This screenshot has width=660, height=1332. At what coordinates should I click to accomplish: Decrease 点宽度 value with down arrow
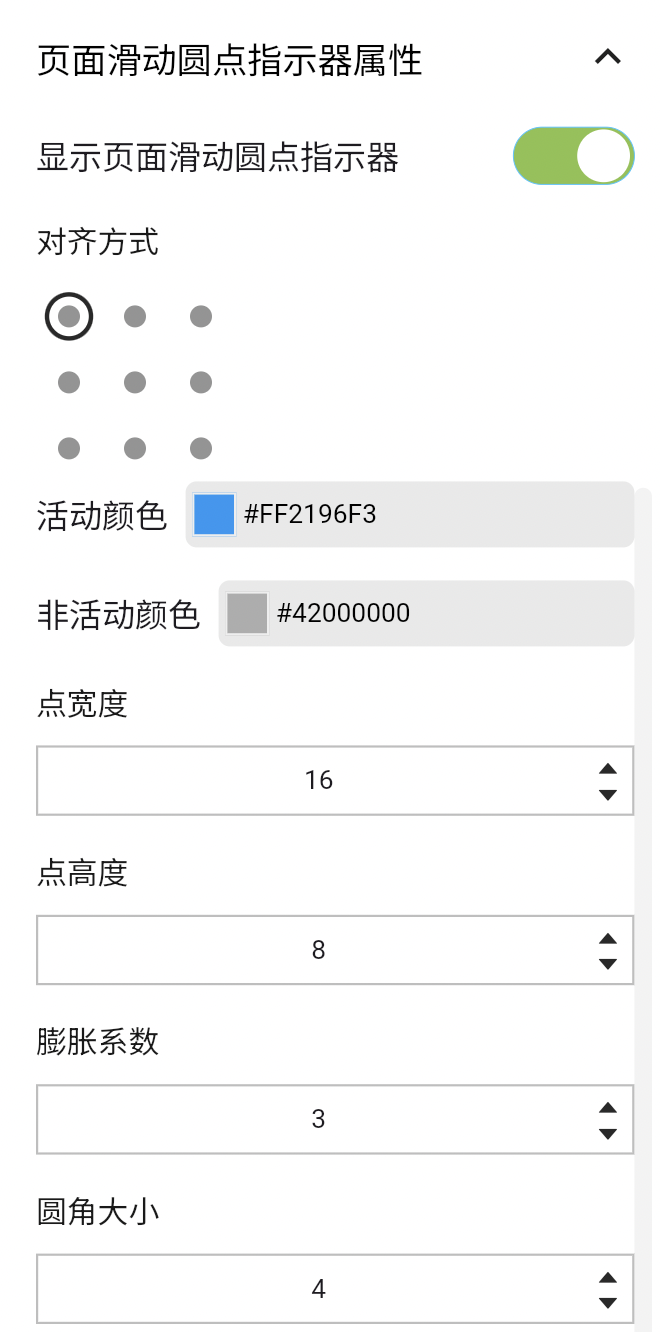[607, 794]
